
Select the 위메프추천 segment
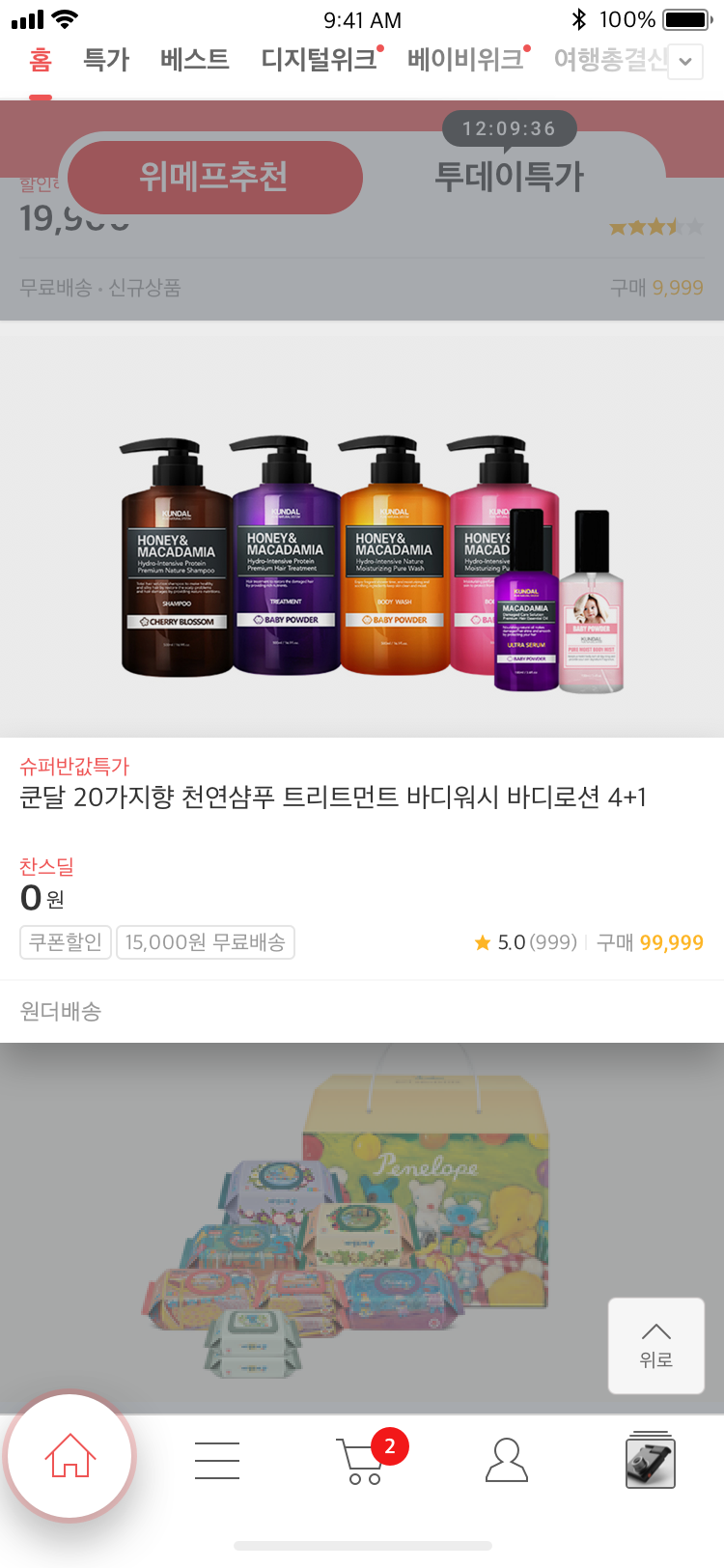213,177
